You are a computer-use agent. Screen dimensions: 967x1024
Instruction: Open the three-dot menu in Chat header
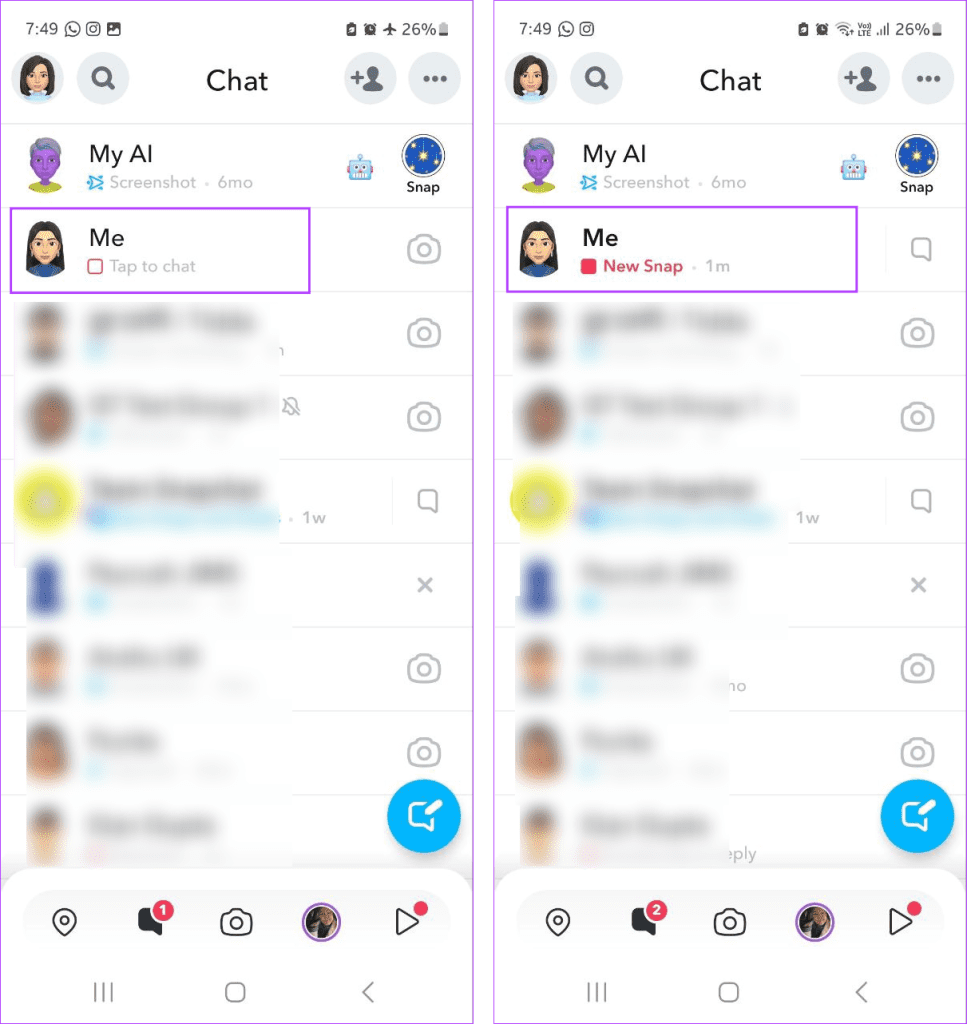[x=434, y=79]
